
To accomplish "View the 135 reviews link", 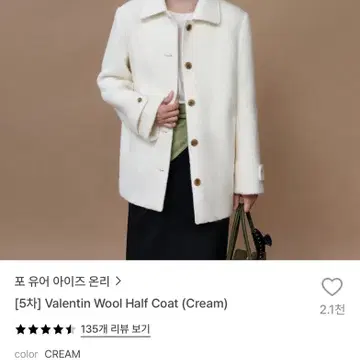I will [115, 330].
